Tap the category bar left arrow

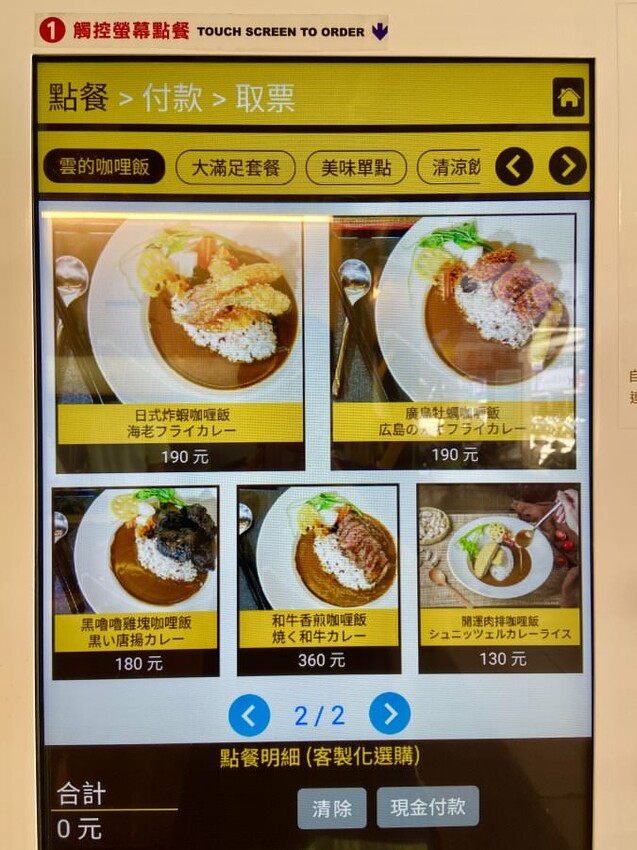click(x=514, y=166)
